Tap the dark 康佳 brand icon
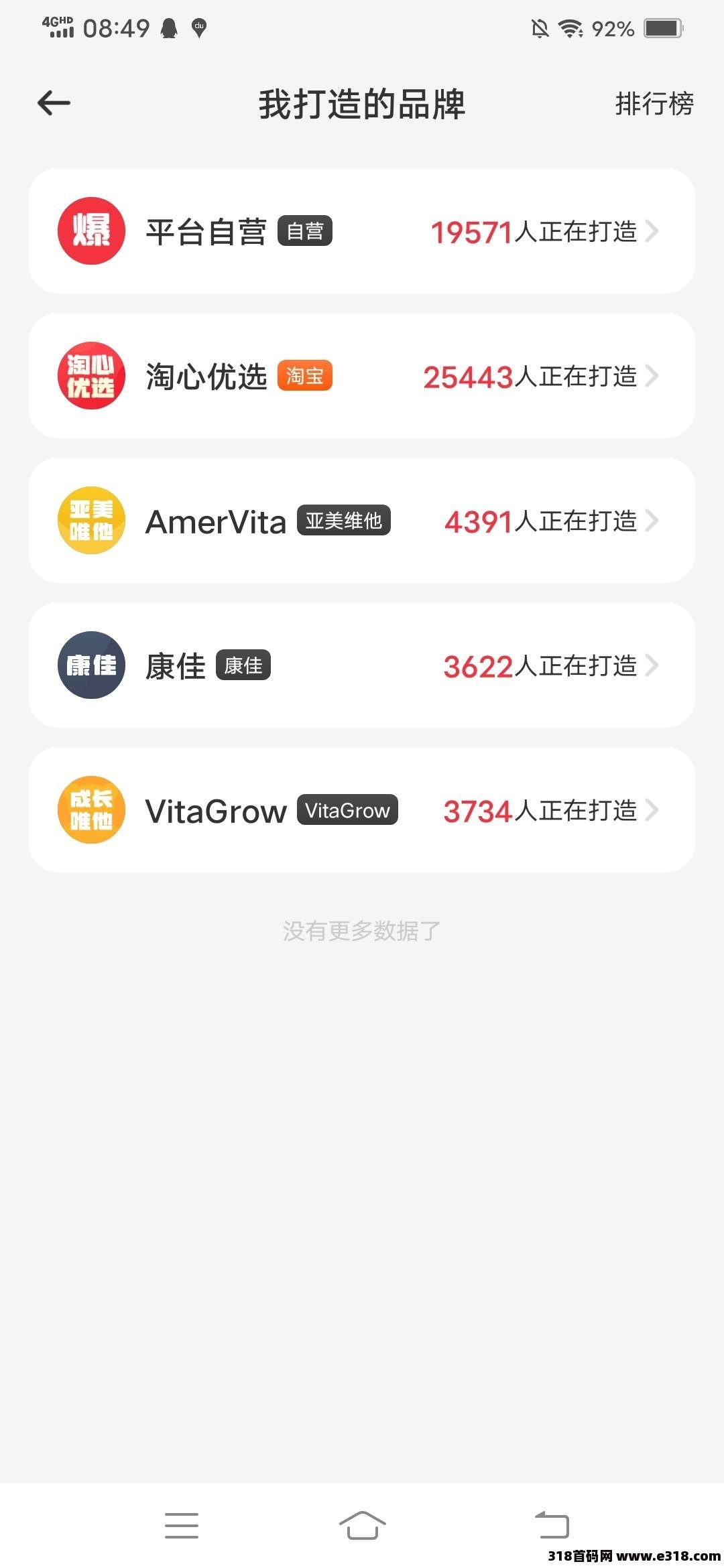Screen dimensions: 724x1568 point(91,665)
